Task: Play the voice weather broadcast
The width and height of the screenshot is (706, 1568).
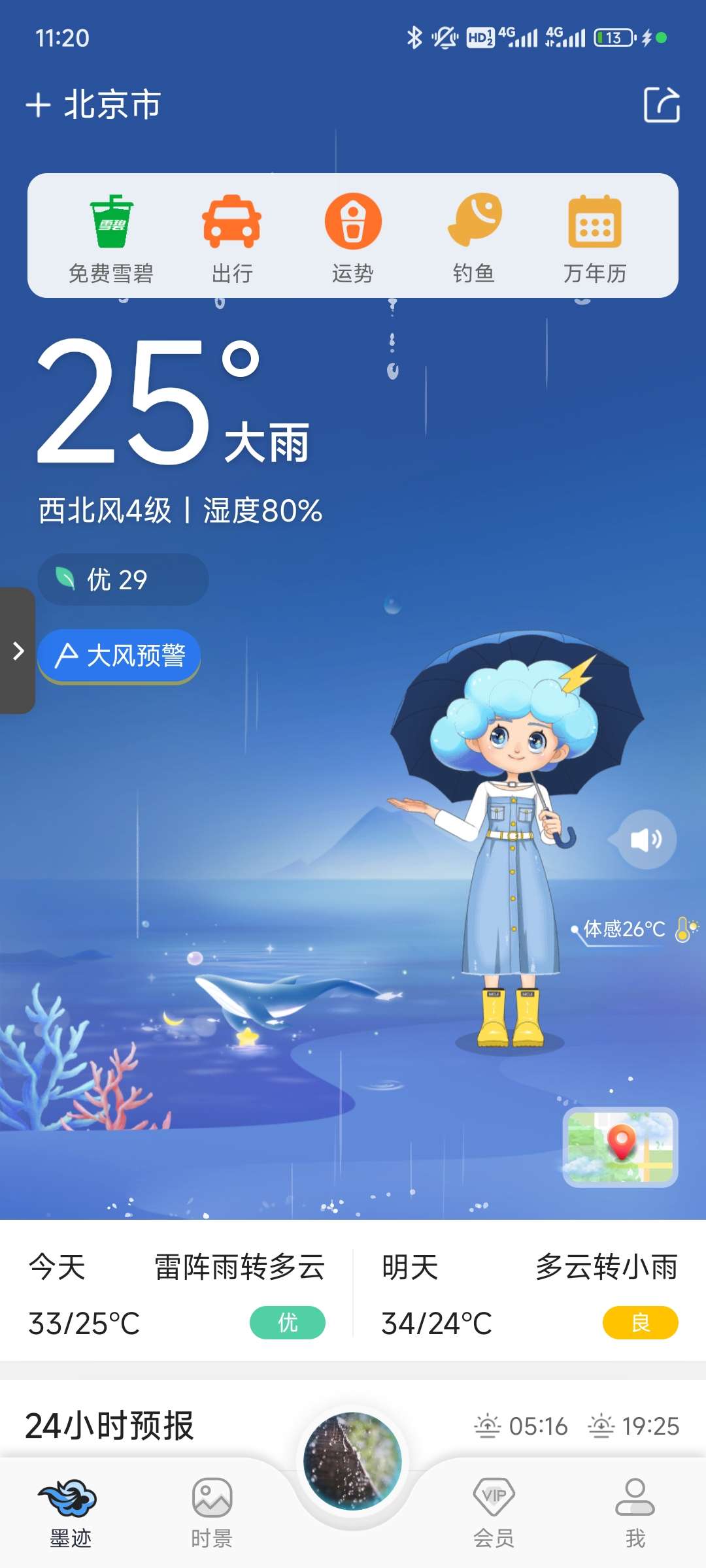Action: (646, 840)
